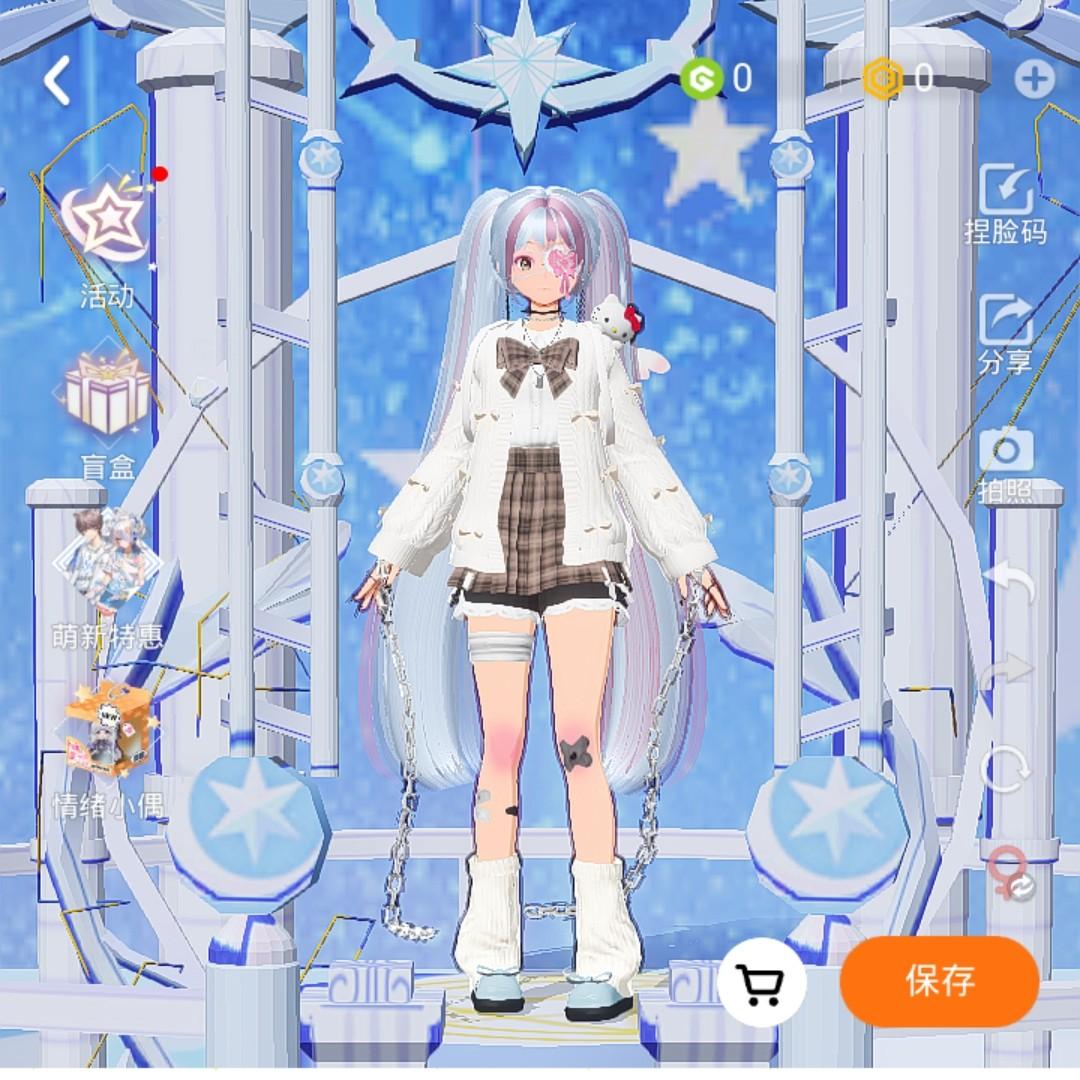Undo the last outfit change
This screenshot has height=1080, width=1080.
(1005, 581)
